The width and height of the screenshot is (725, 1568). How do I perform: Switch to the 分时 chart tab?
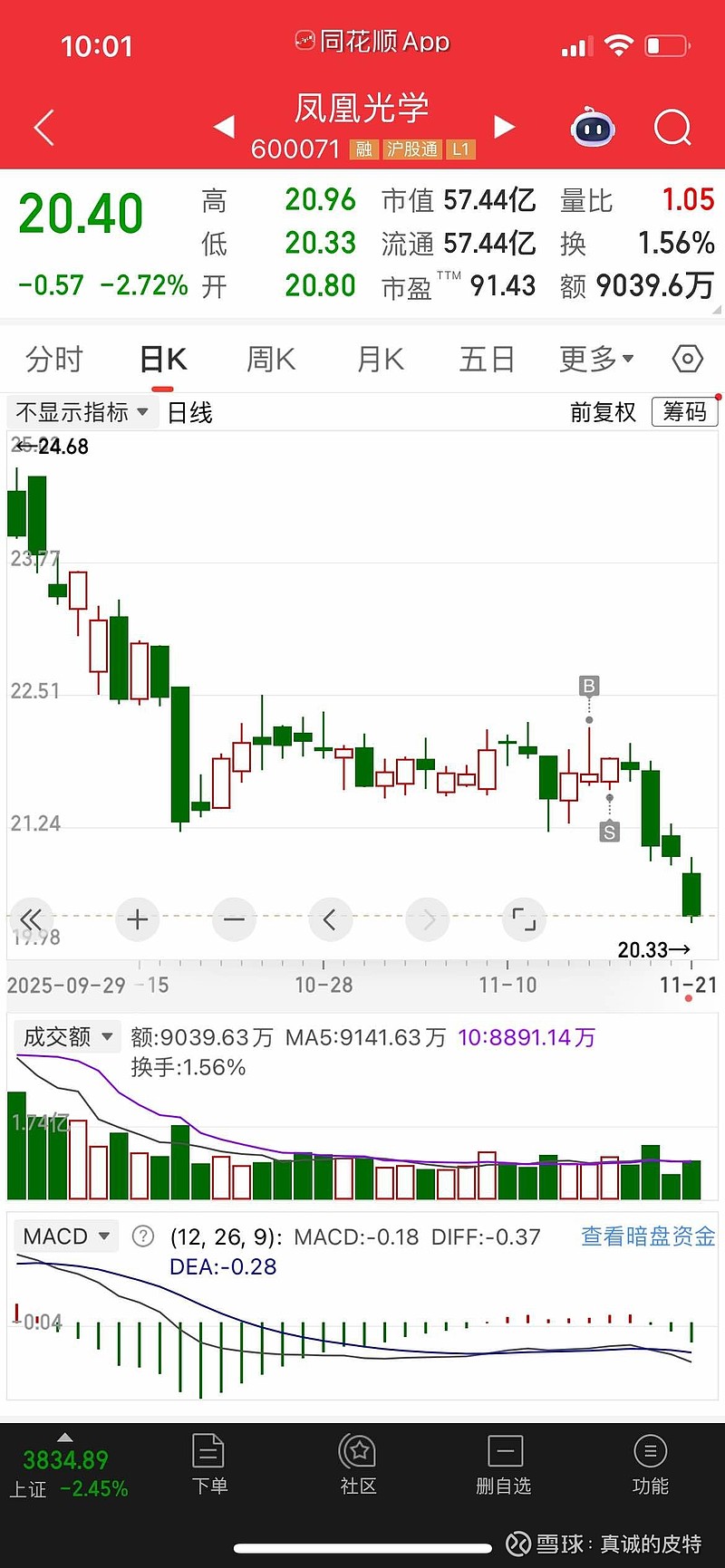(53, 360)
